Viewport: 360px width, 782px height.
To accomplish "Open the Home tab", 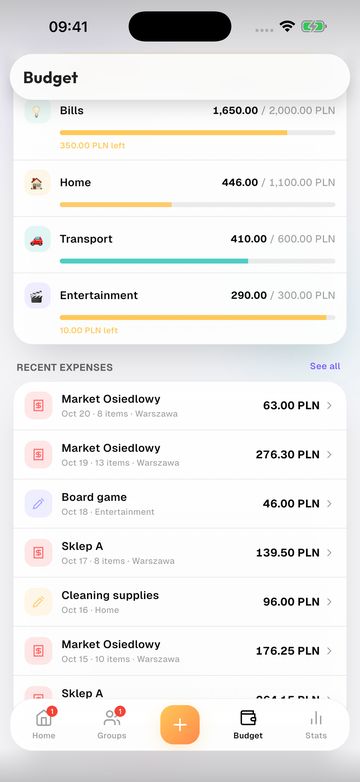I will coord(44,724).
